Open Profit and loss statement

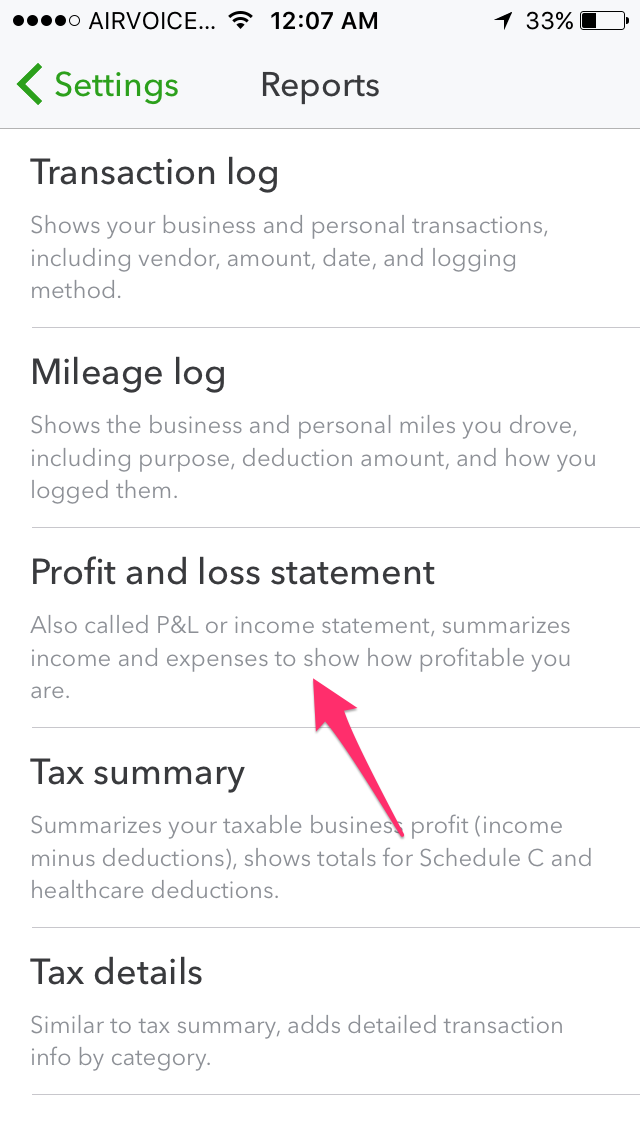(x=233, y=573)
